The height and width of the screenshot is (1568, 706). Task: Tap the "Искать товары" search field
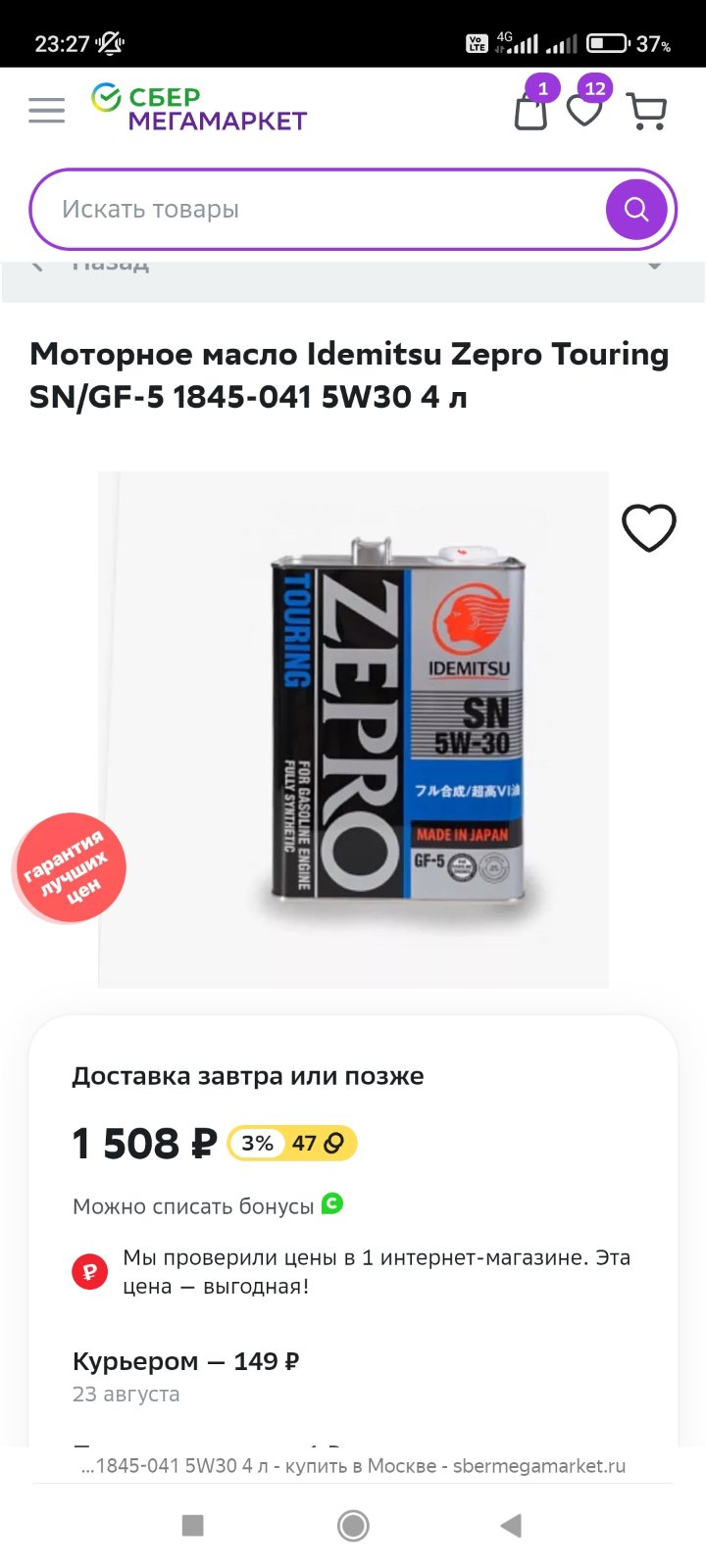pos(319,210)
